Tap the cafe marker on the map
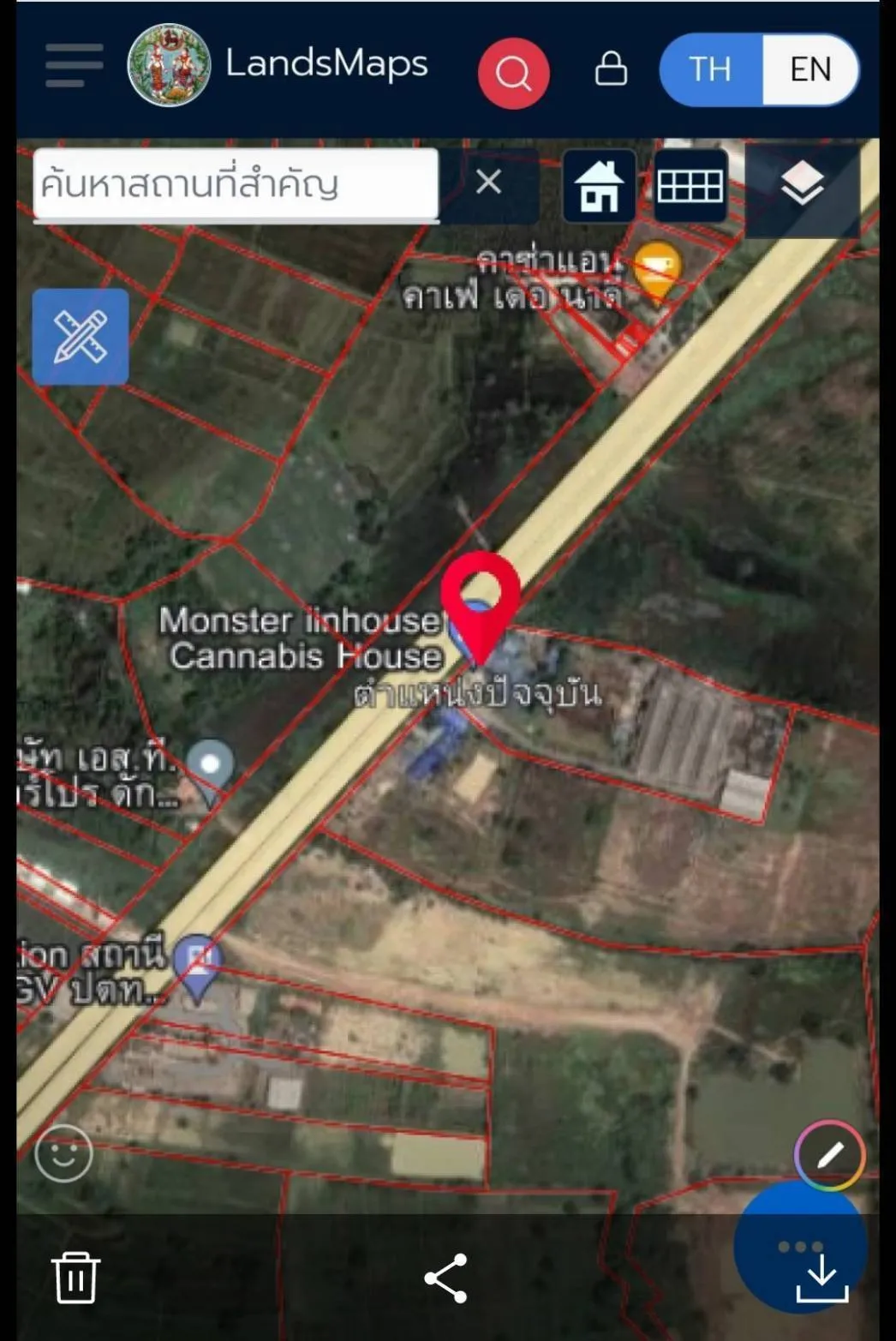The width and height of the screenshot is (896, 1341). pos(657,268)
